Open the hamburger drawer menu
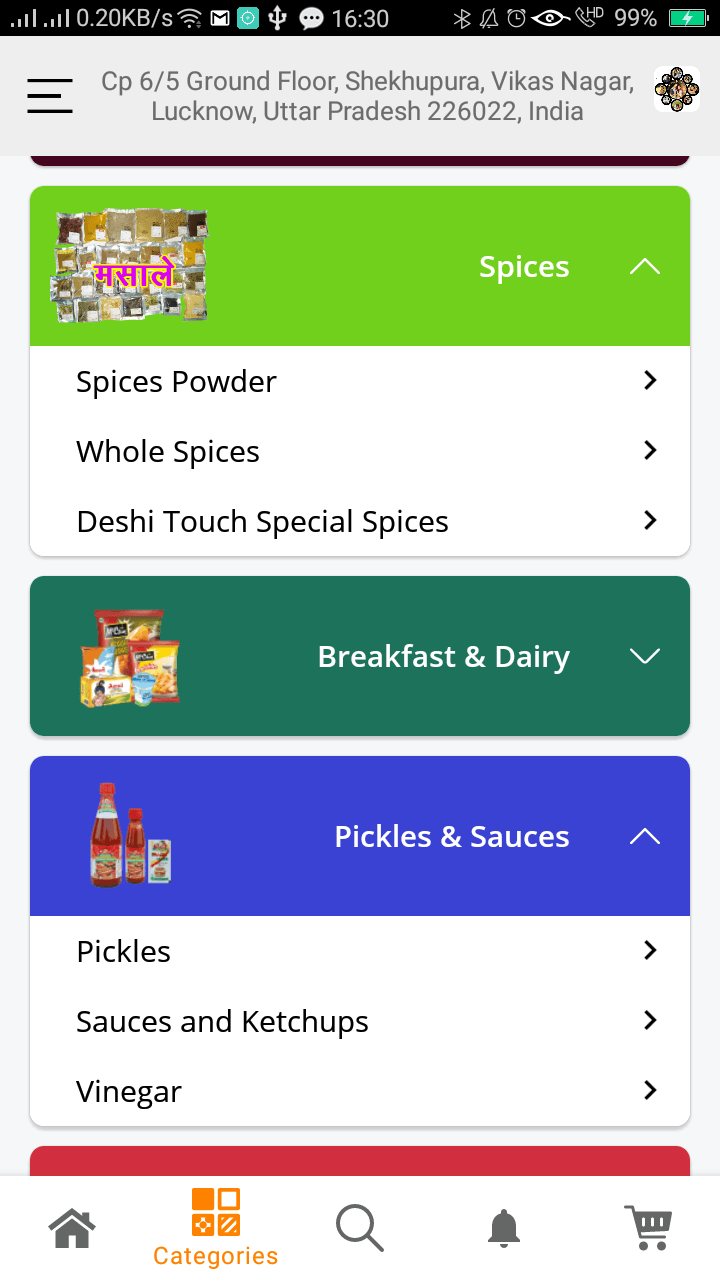The width and height of the screenshot is (720, 1280). pos(50,96)
